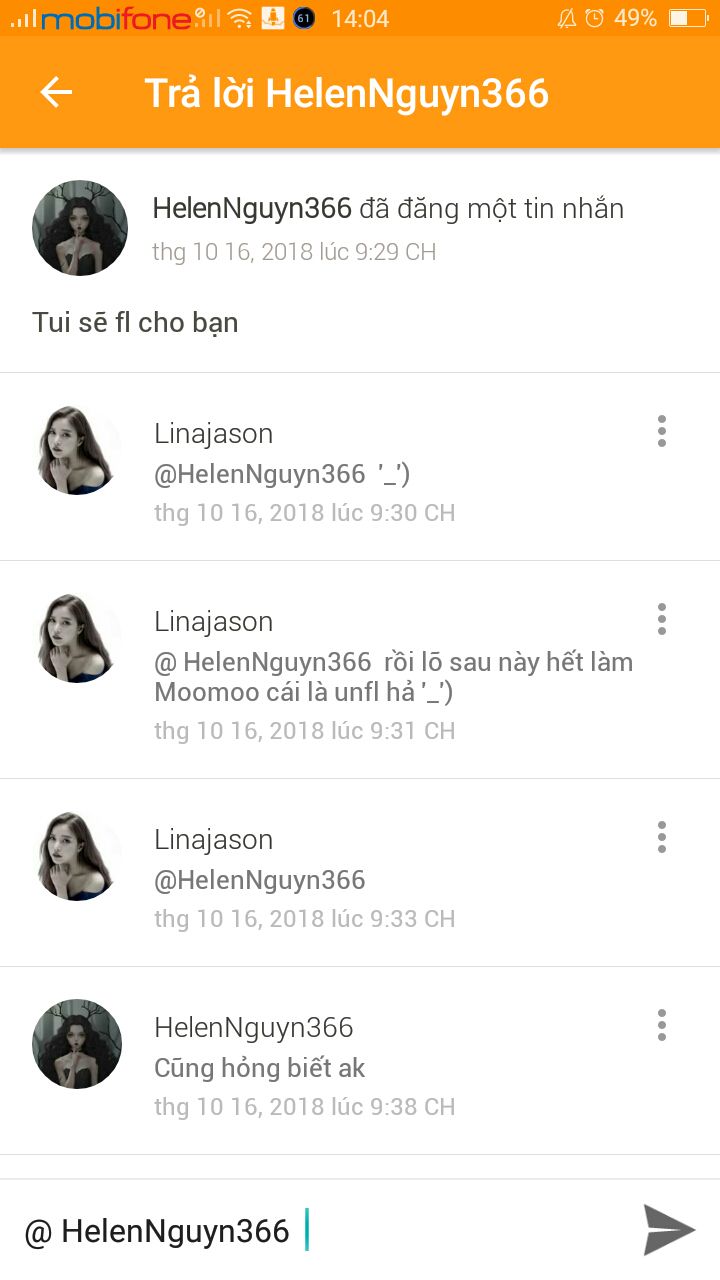Open Linajason's avatar on the 9:30 CH reply
Screen dimensions: 720x1280
pos(78,451)
